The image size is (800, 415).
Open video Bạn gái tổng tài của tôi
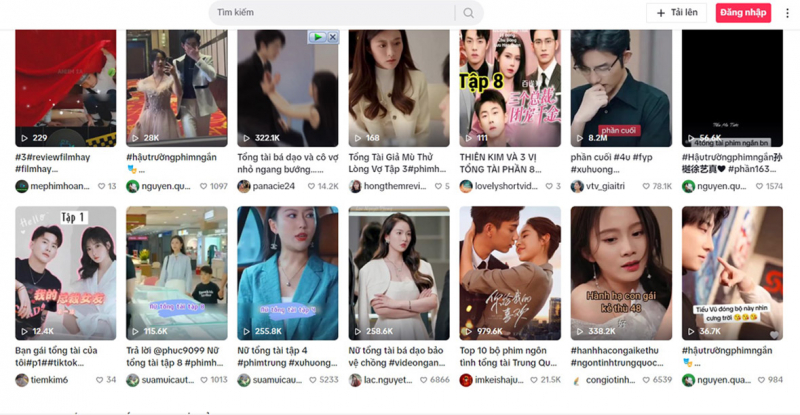pos(65,273)
